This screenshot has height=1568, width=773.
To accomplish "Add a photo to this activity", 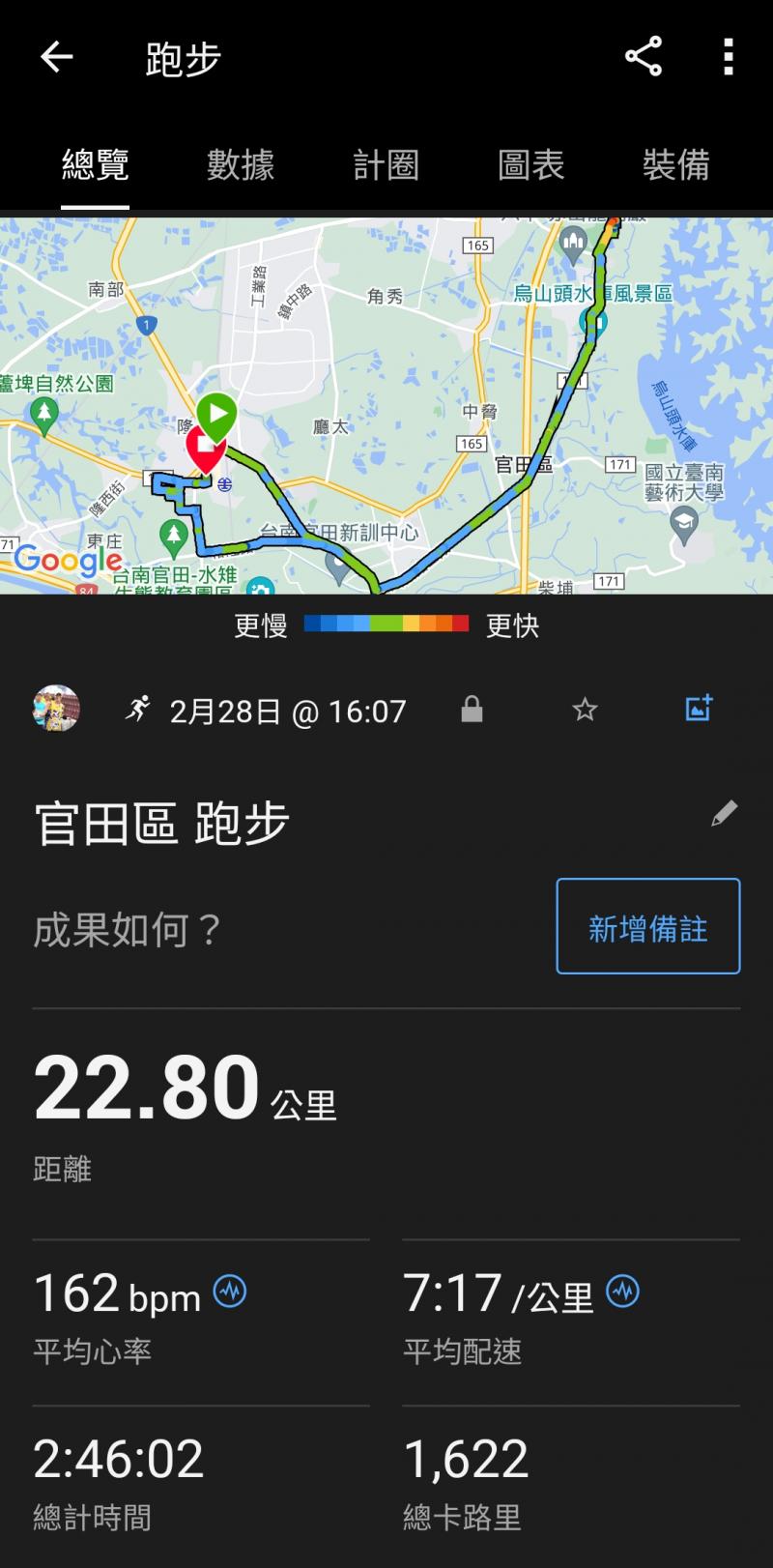I will pyautogui.click(x=699, y=709).
